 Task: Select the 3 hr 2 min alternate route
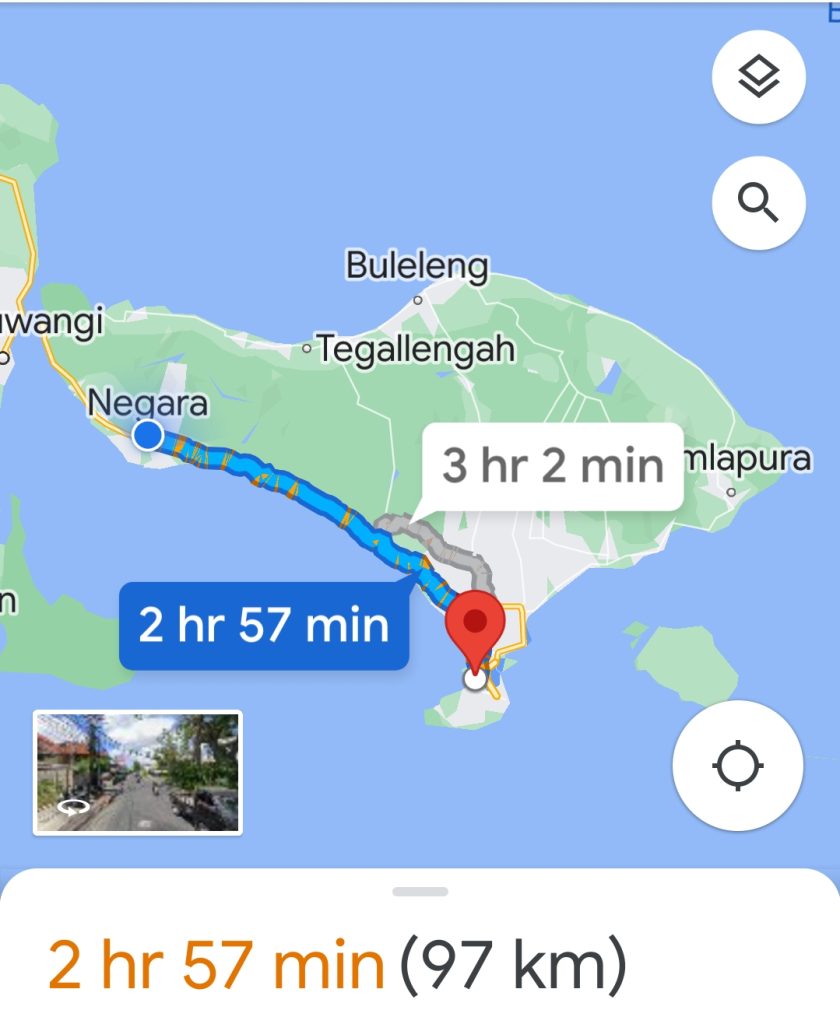point(553,467)
